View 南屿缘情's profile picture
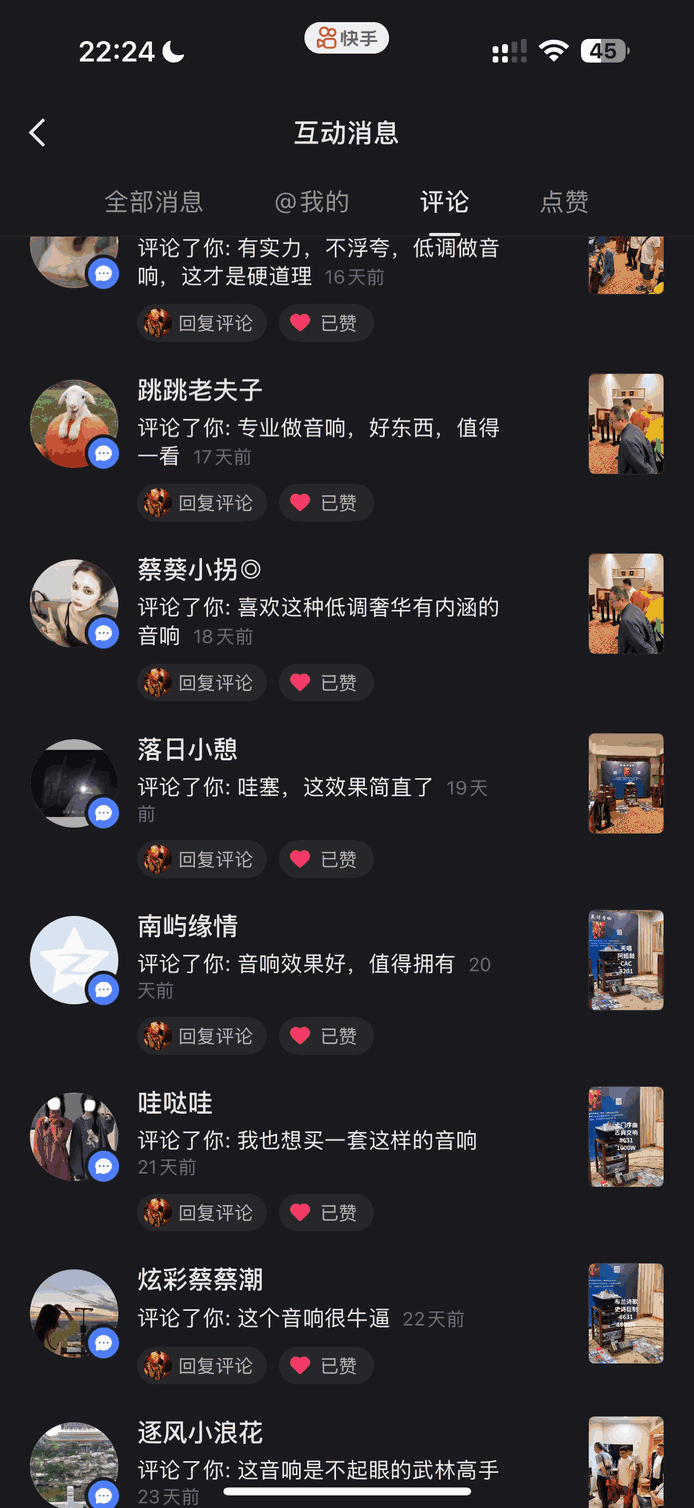The width and height of the screenshot is (694, 1508). click(75, 960)
